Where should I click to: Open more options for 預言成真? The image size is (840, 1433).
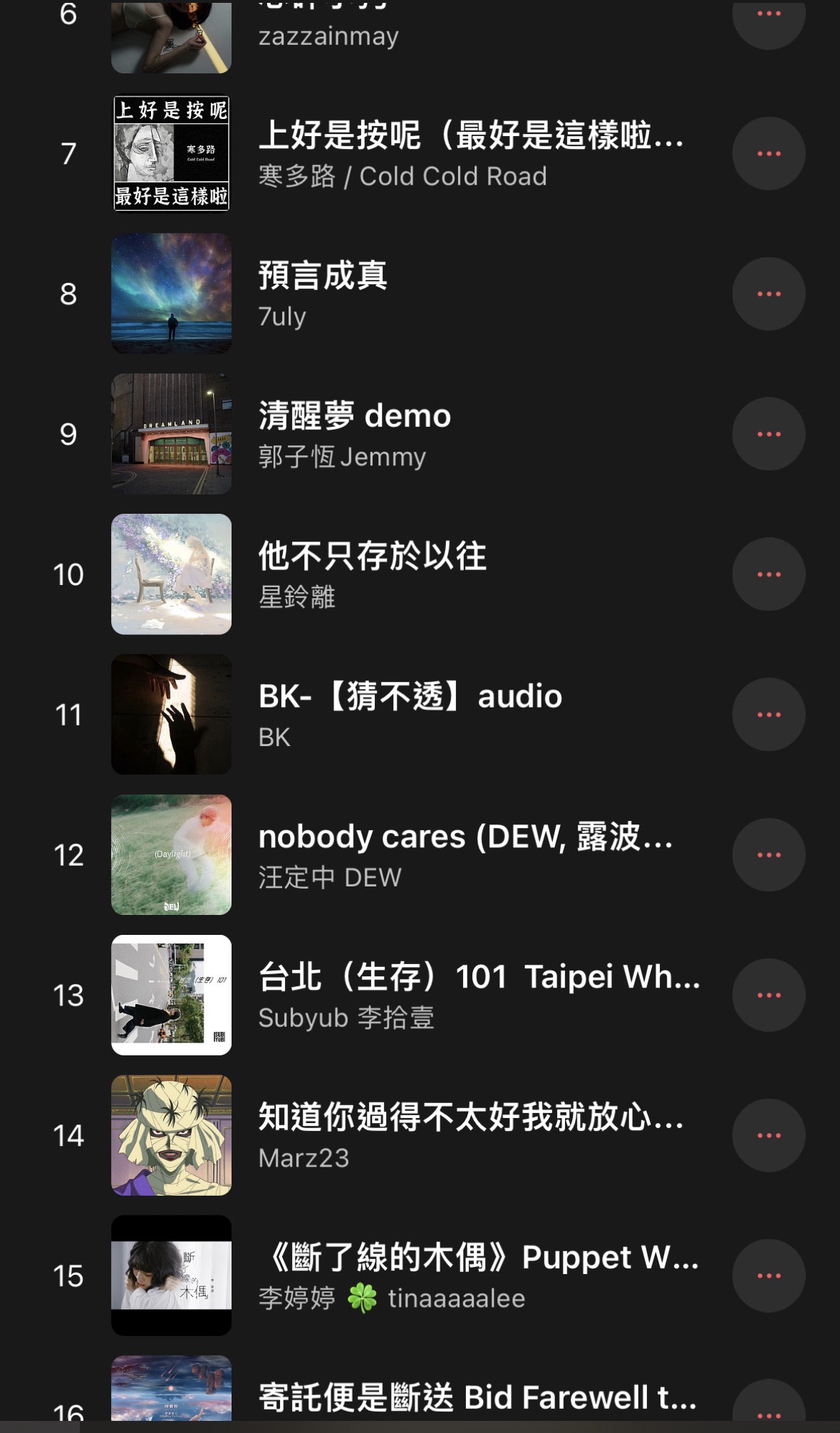point(768,294)
